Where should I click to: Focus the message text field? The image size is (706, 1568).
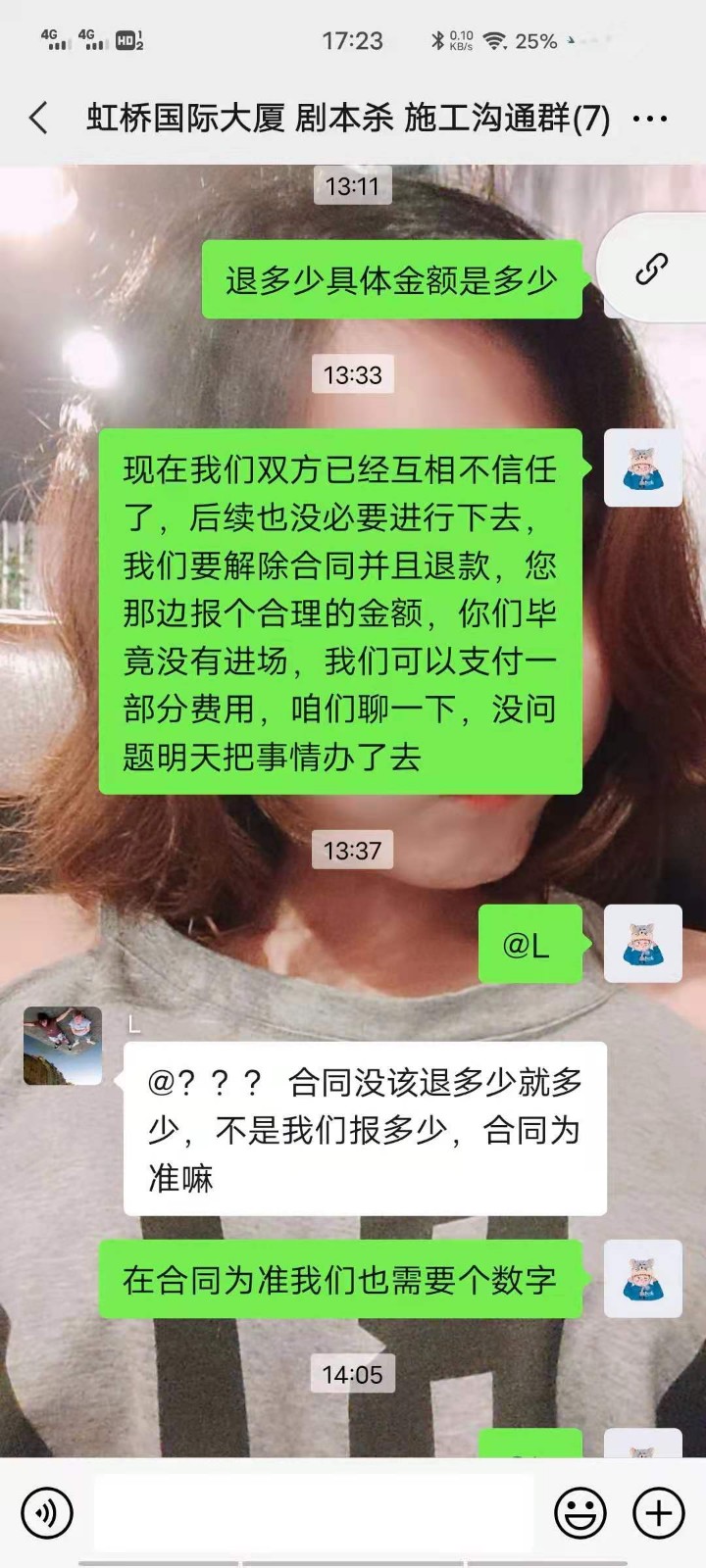(314, 1513)
